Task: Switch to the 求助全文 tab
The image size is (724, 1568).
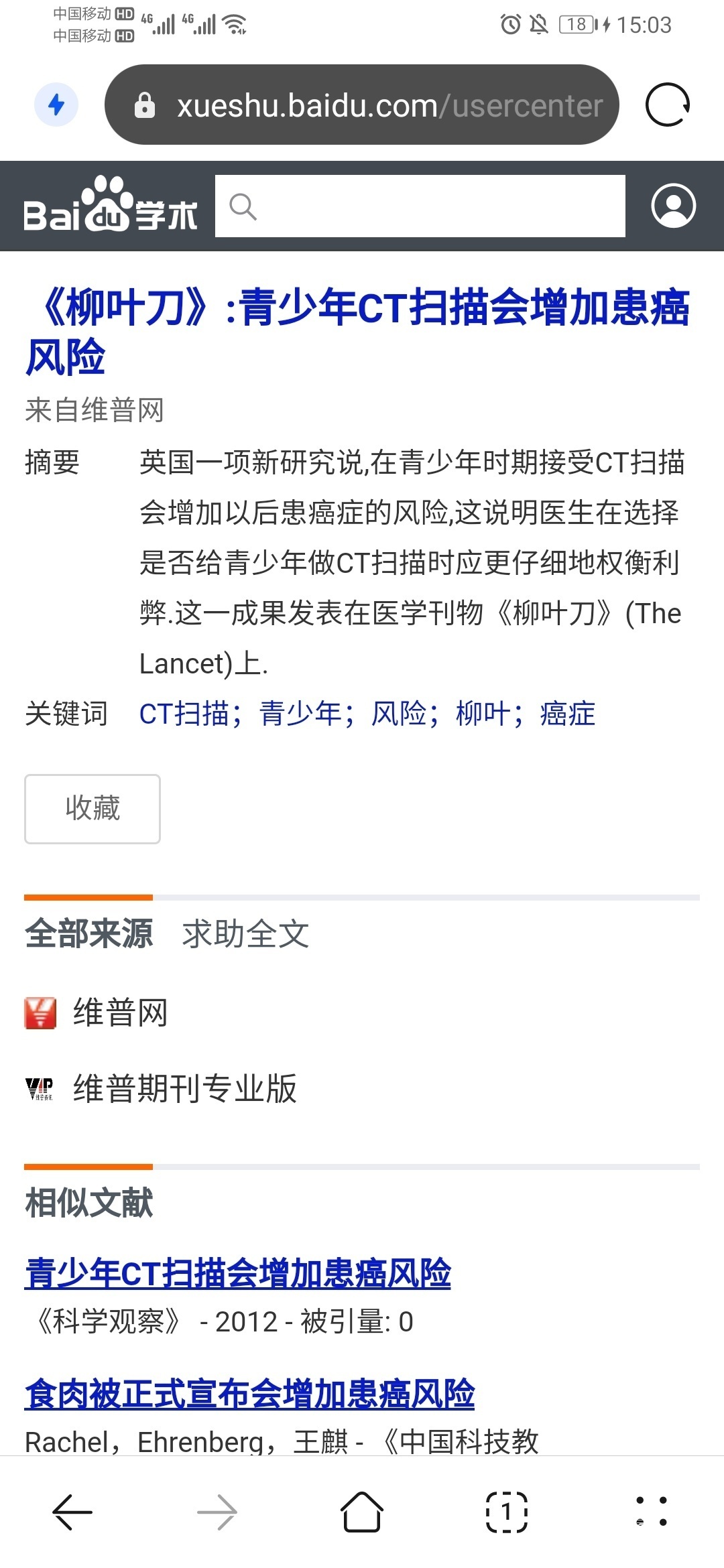Action: [x=245, y=933]
